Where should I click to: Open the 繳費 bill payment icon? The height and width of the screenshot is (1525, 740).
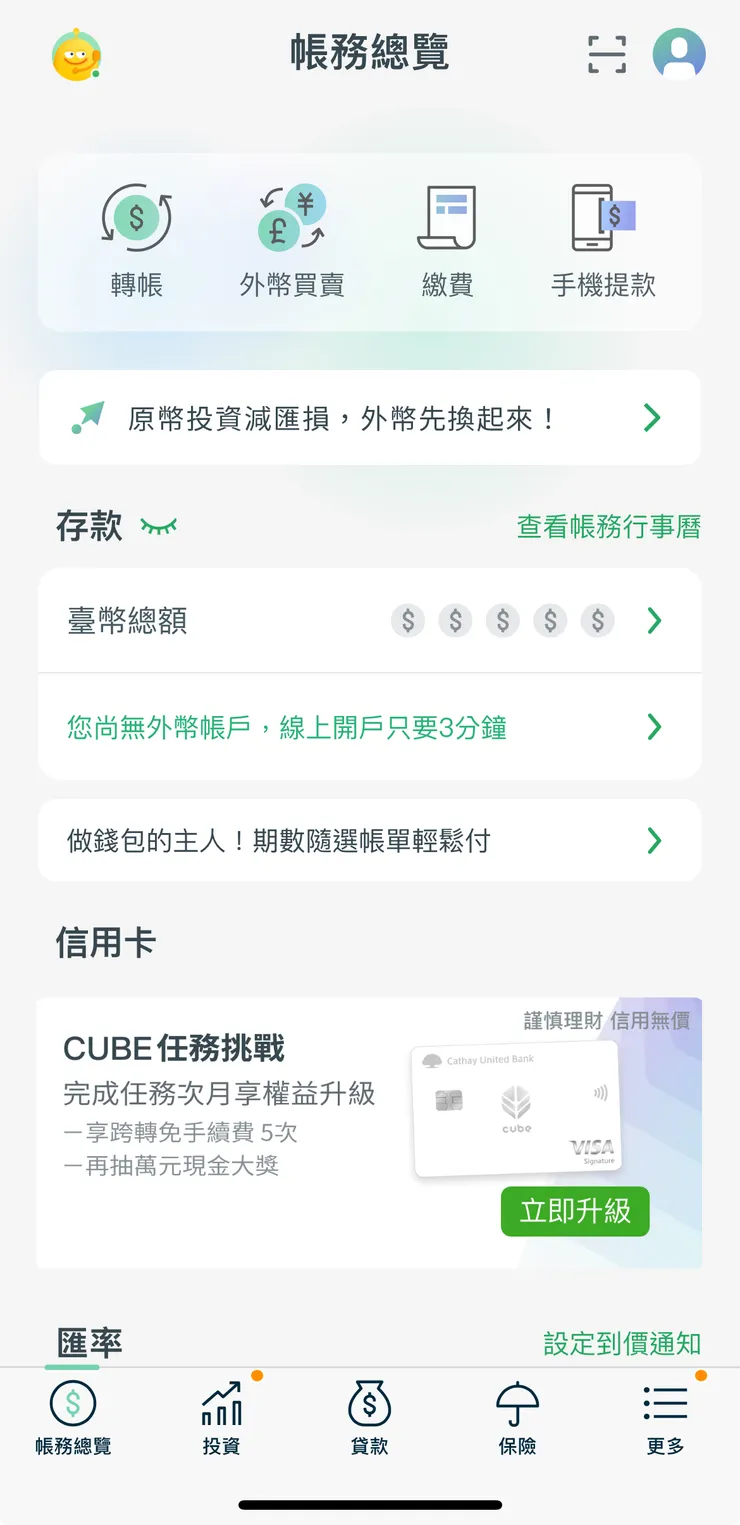(447, 218)
